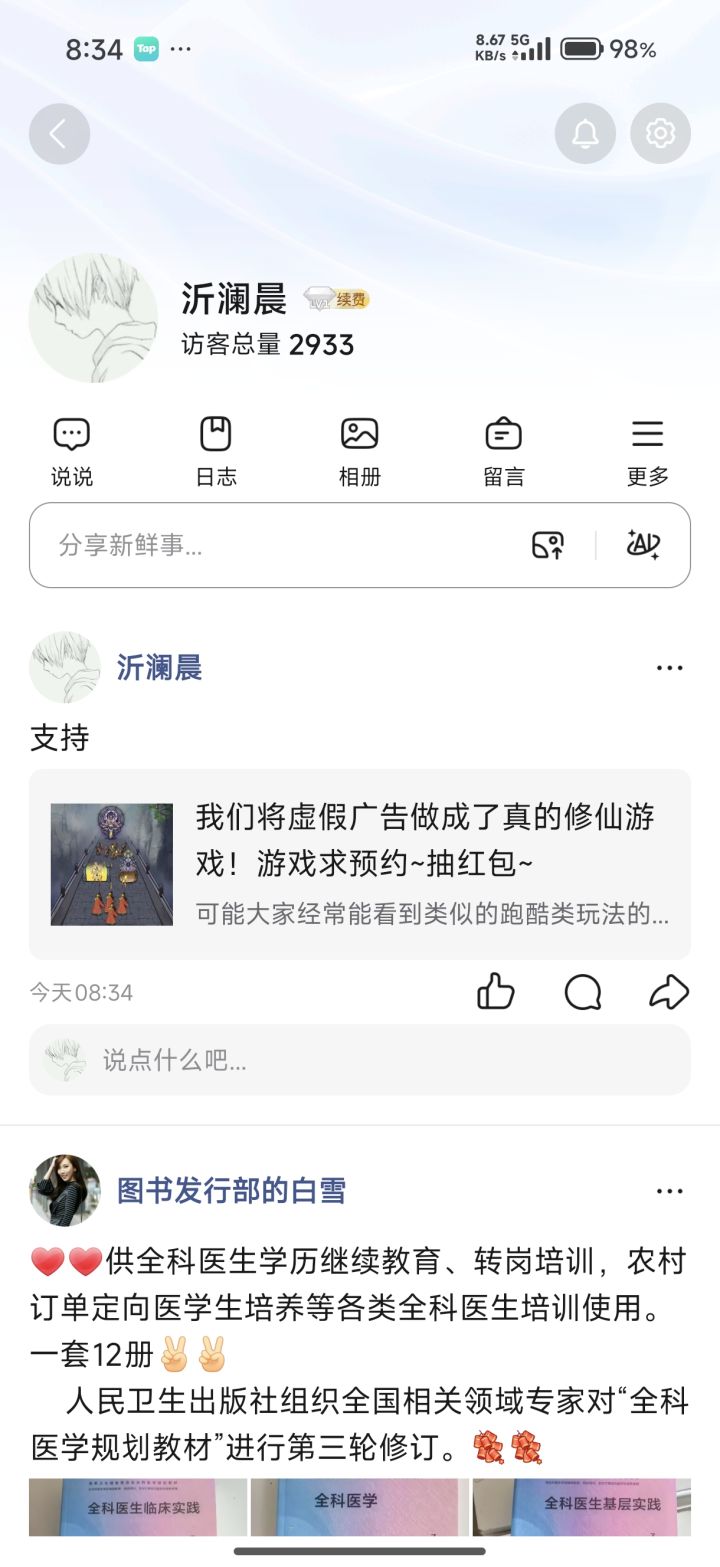Screen dimensions: 720x1567
Task: Like 沂澜晨's 支持 post
Action: 496,993
